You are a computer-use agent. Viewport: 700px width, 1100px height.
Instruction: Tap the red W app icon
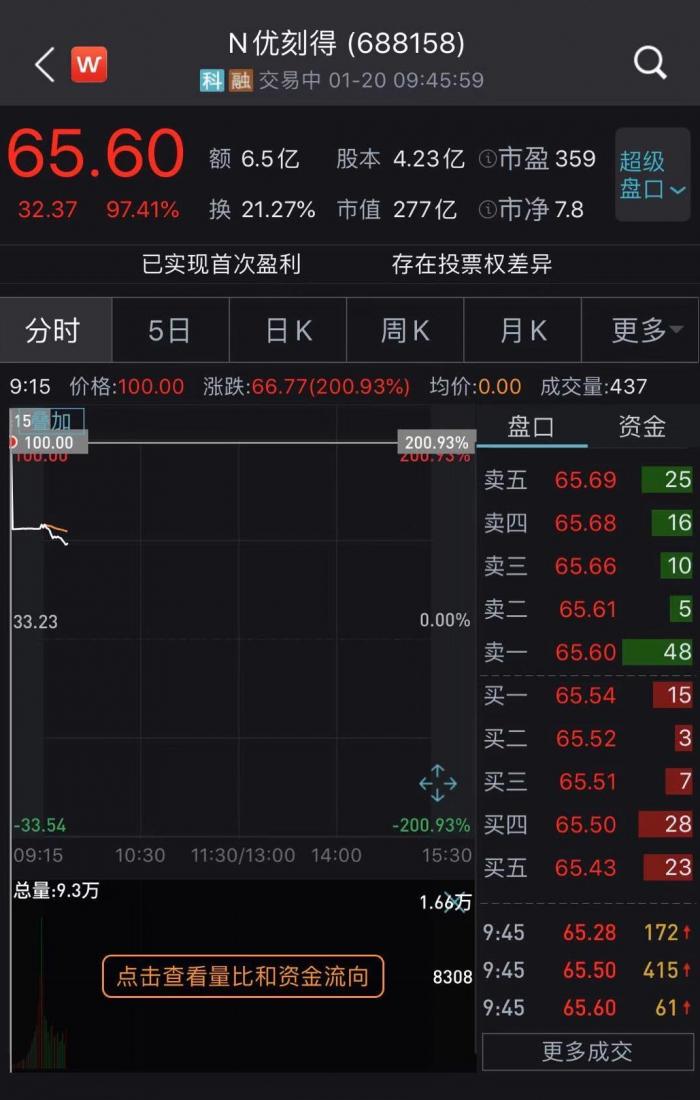pos(89,65)
